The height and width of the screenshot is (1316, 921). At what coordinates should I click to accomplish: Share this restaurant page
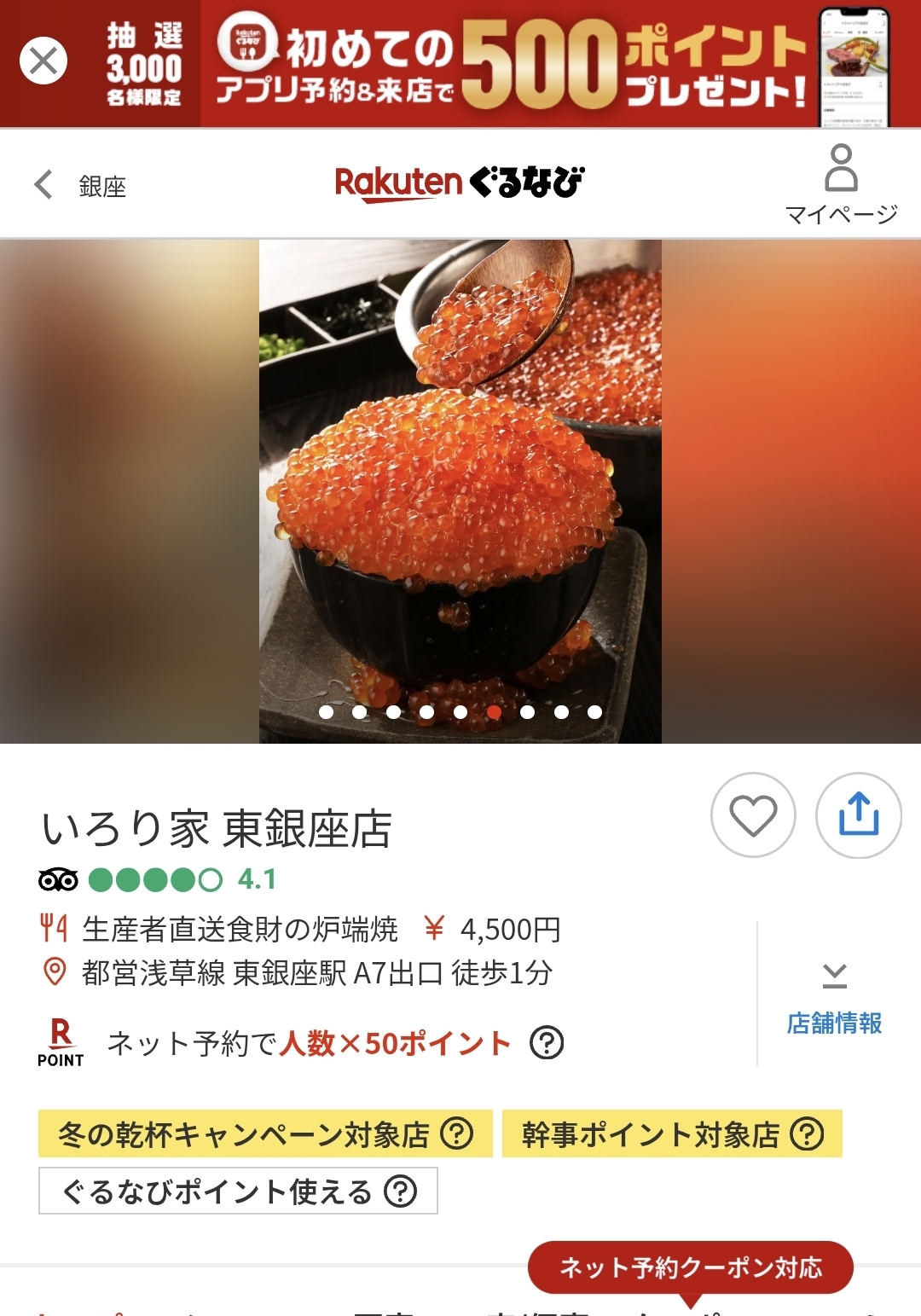(x=858, y=815)
